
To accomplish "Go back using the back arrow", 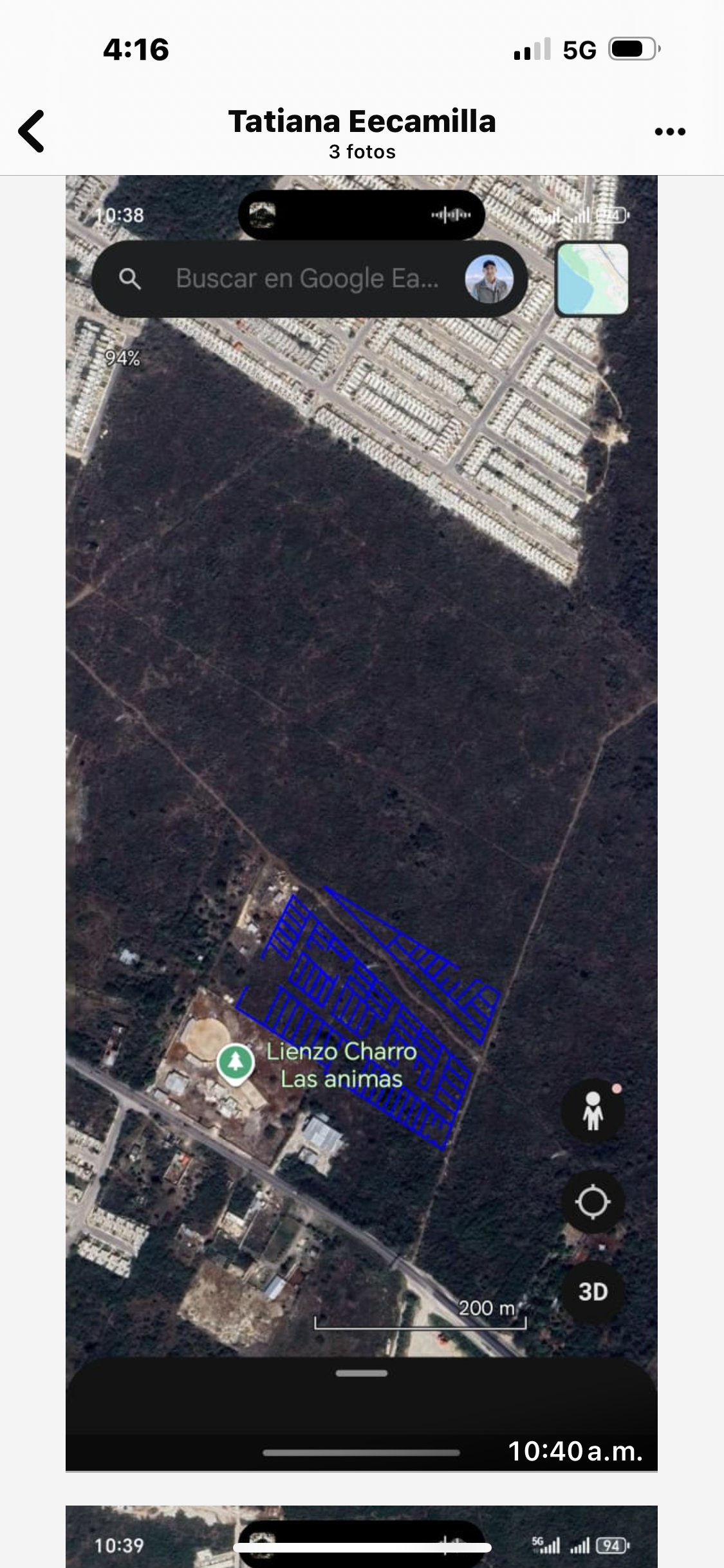I will pos(32,131).
